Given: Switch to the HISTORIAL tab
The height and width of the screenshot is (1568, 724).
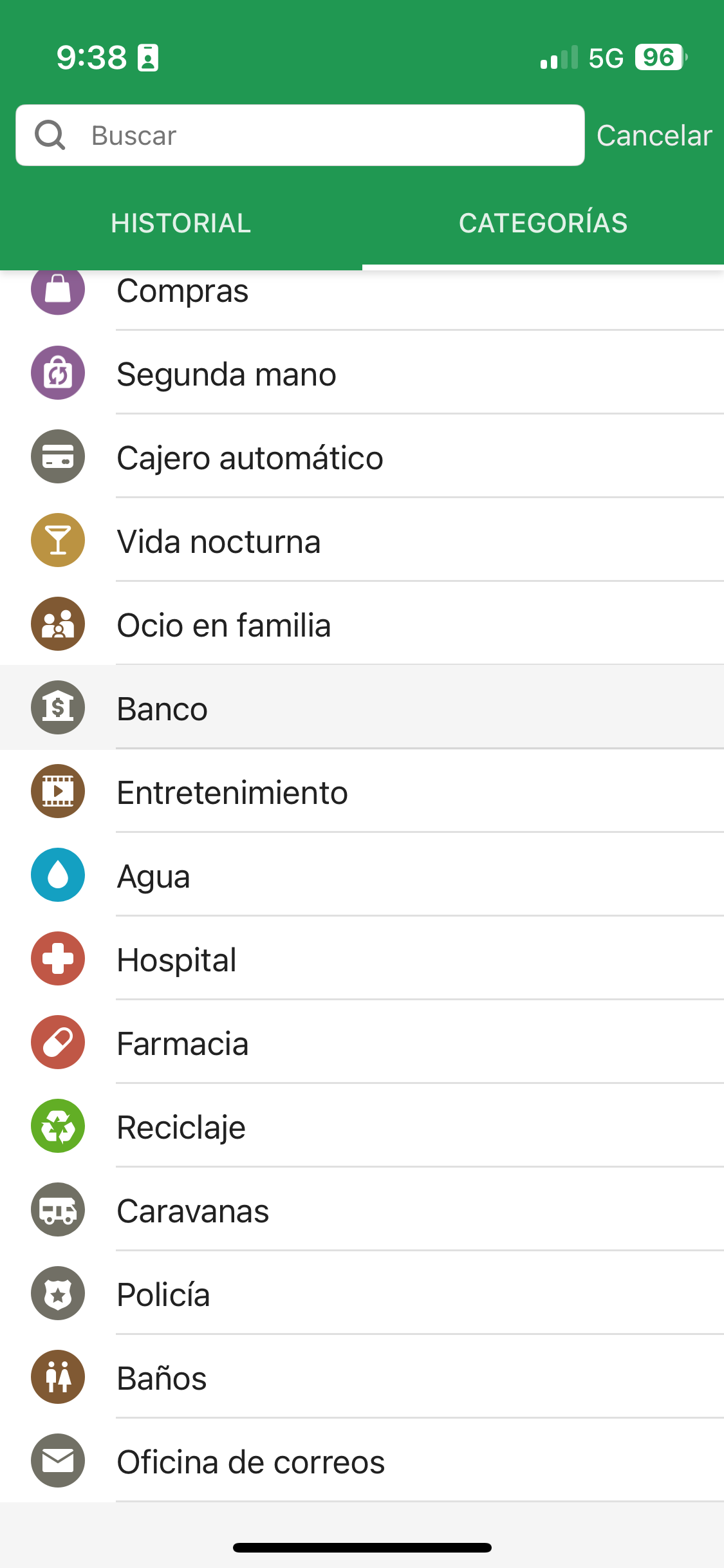Looking at the screenshot, I should pos(181,223).
